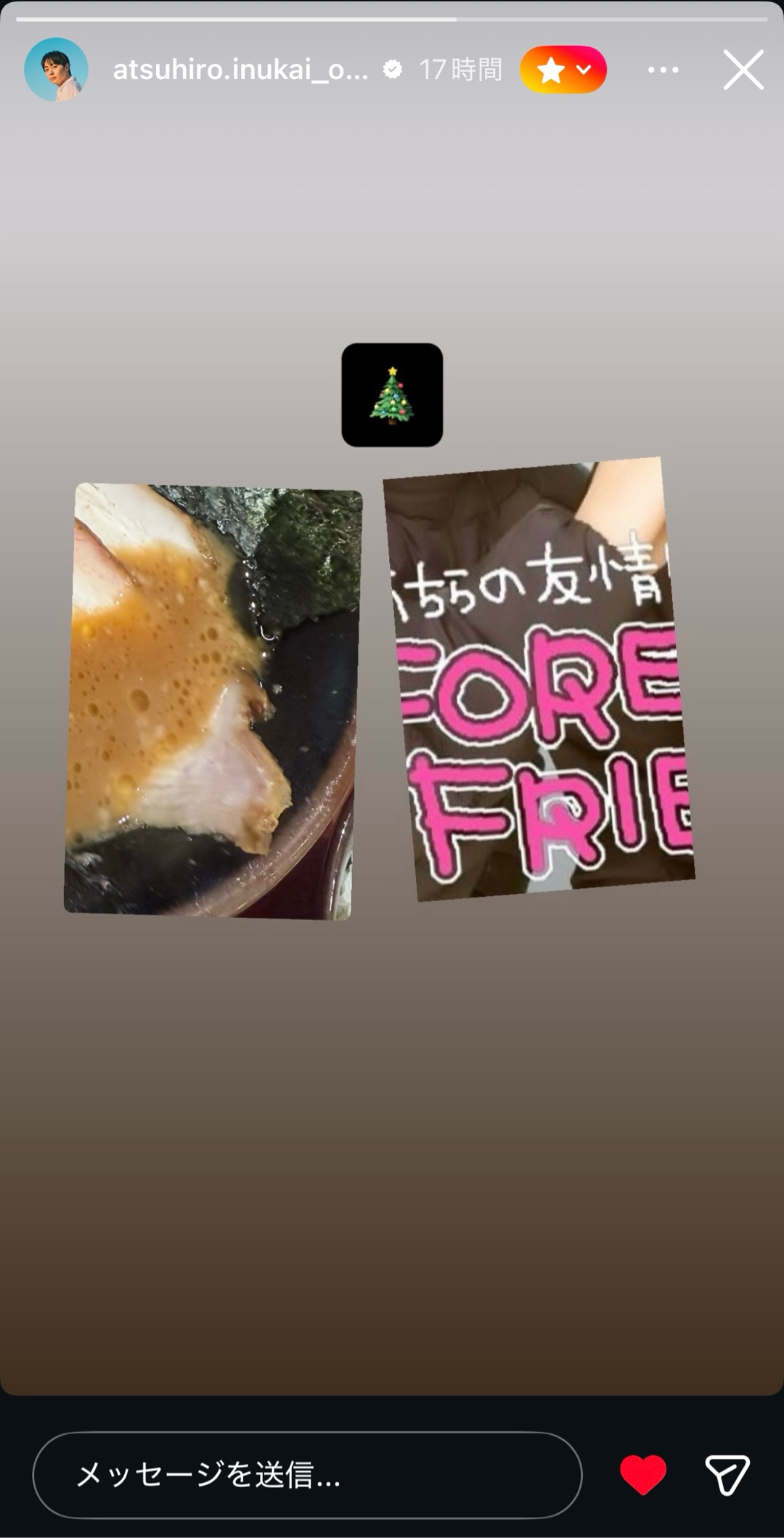This screenshot has width=784, height=1538.
Task: Tap the atsuhiro.inukai username
Action: point(240,70)
